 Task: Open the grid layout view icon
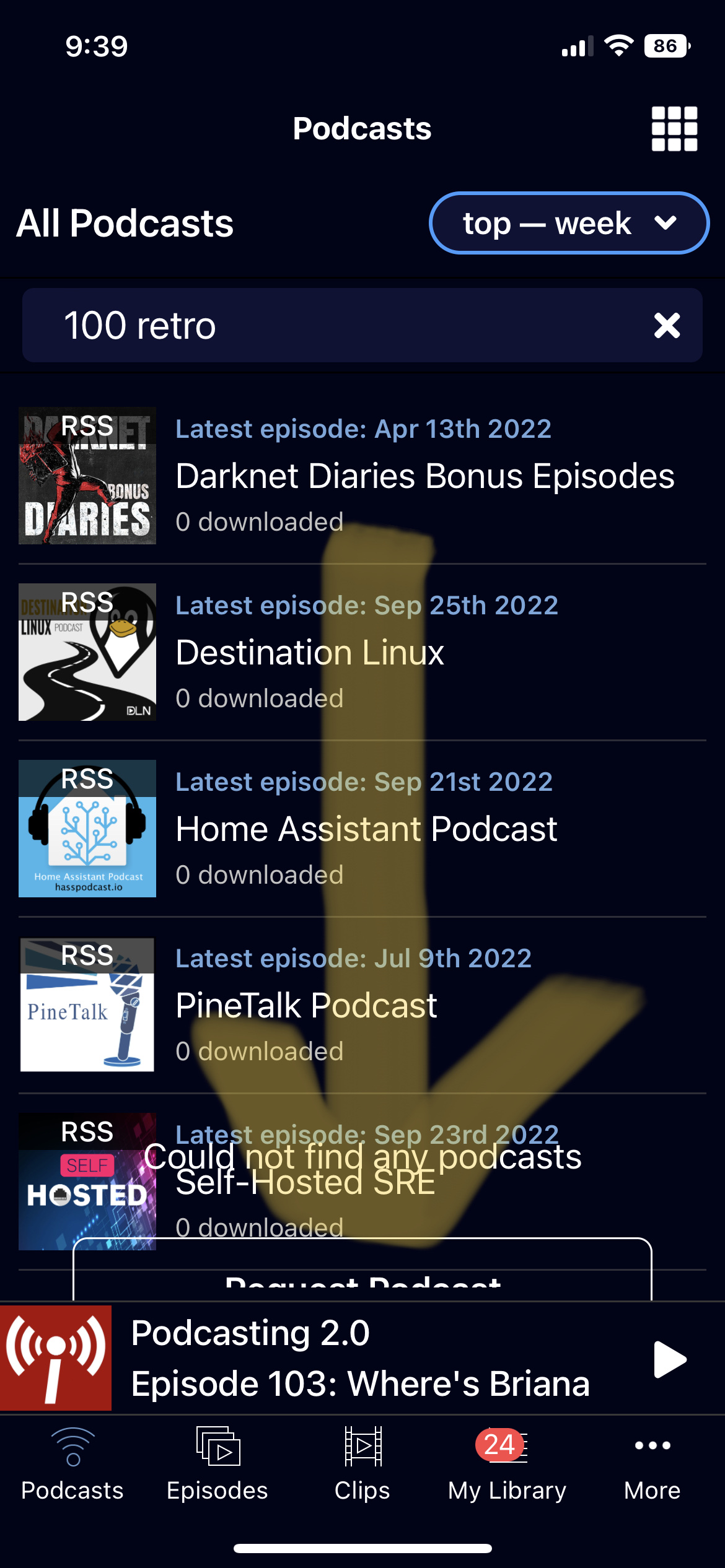tap(675, 129)
